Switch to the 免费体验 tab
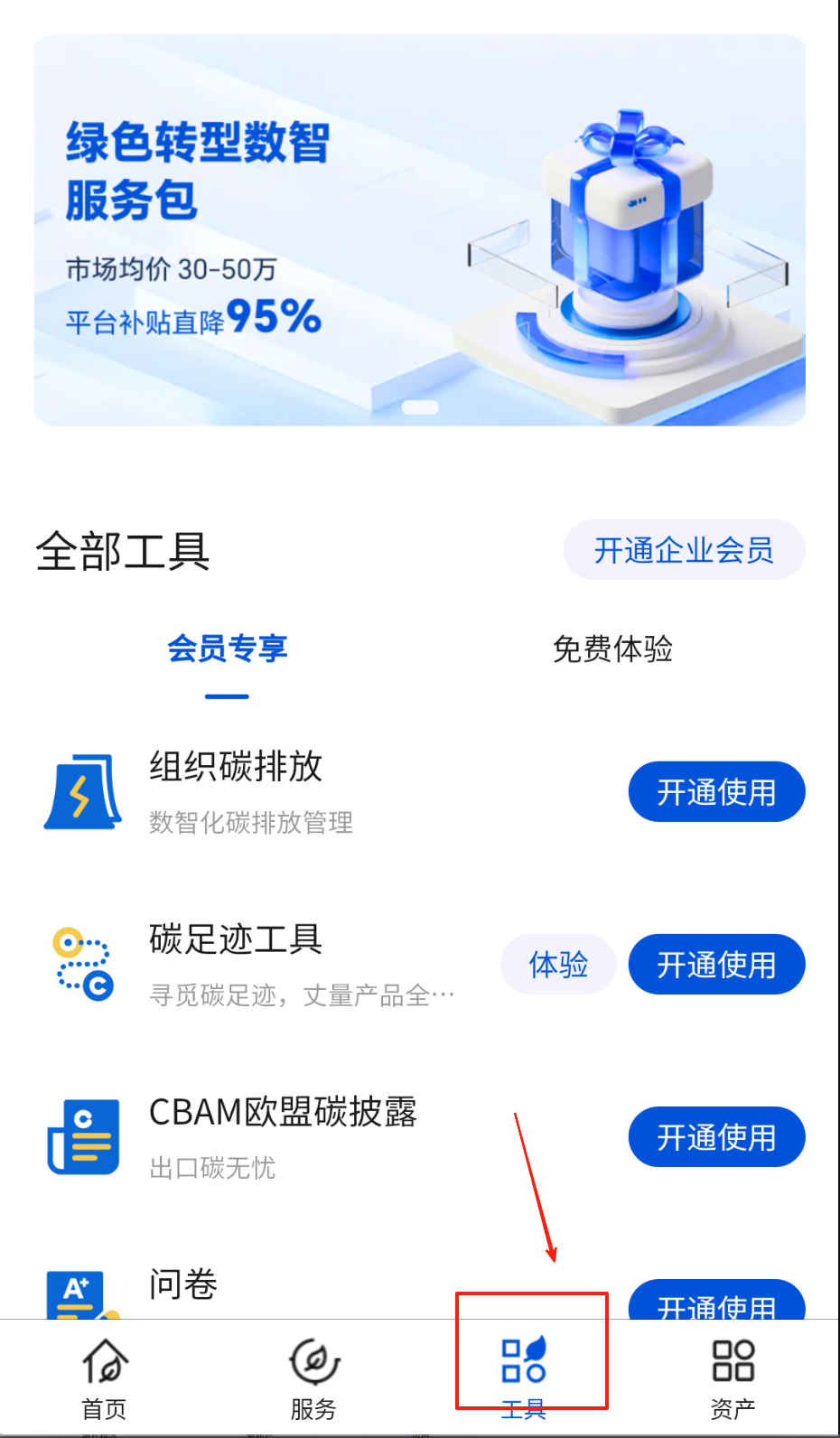Viewport: 840px width, 1438px height. click(x=612, y=649)
